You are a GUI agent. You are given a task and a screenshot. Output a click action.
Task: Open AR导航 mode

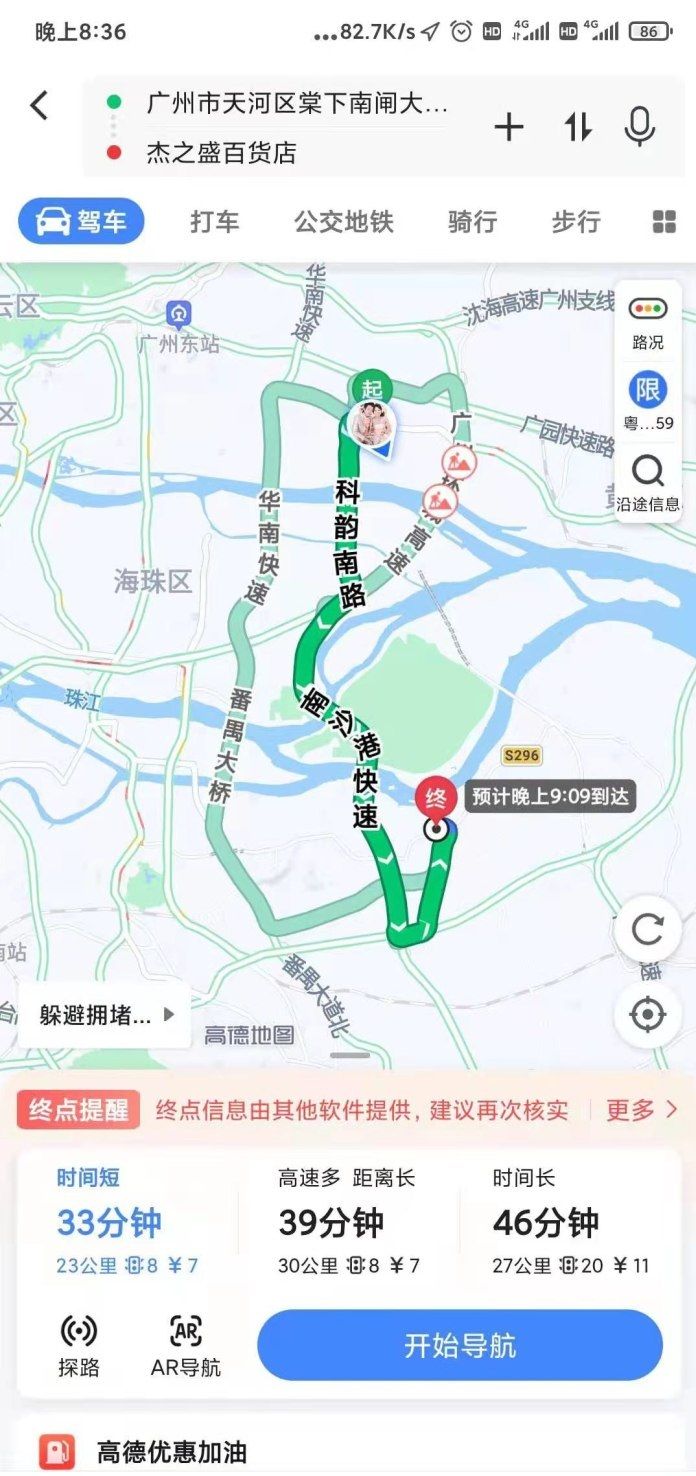[x=186, y=1346]
